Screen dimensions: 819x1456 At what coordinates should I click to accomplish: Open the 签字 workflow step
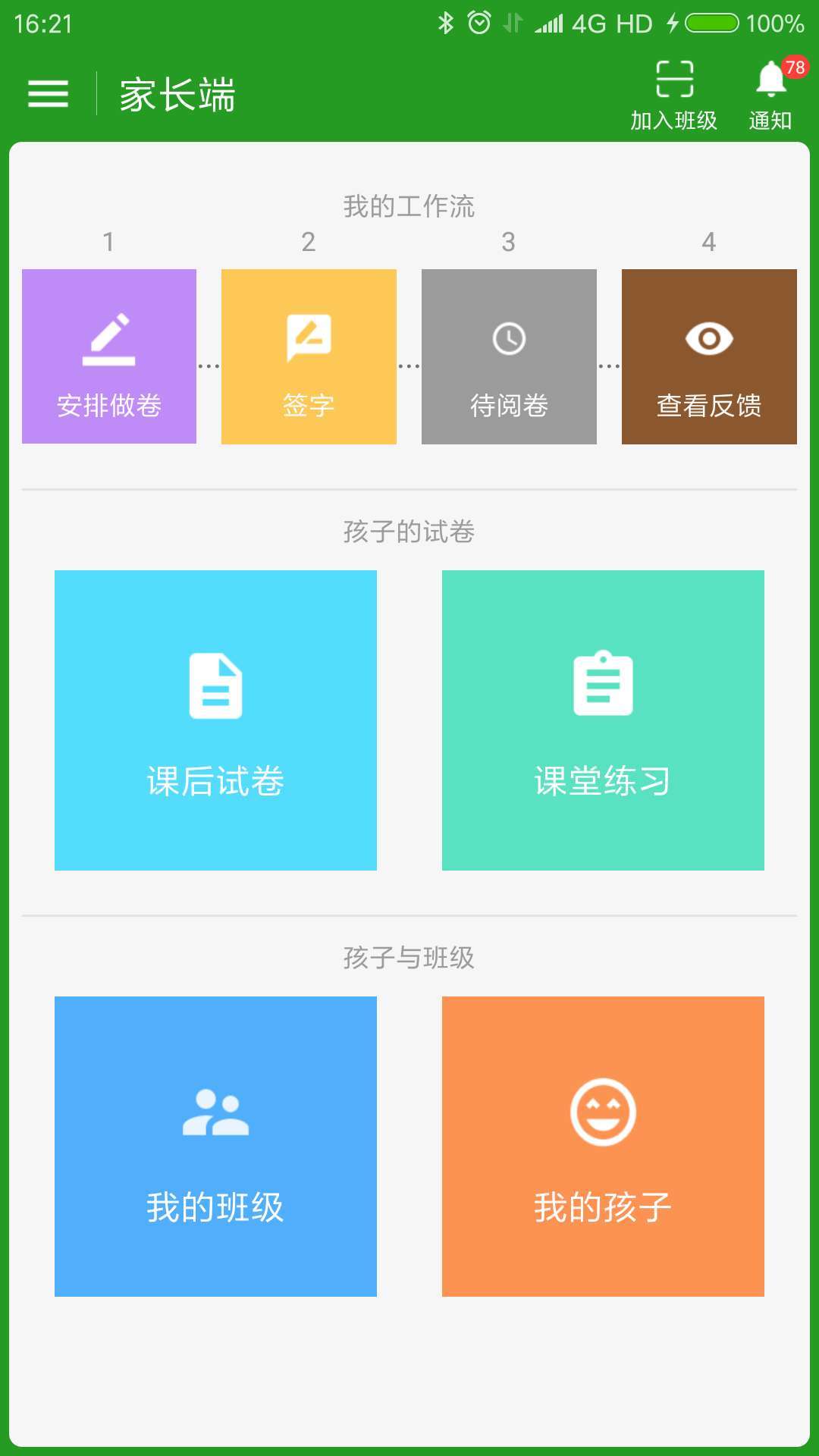tap(308, 355)
